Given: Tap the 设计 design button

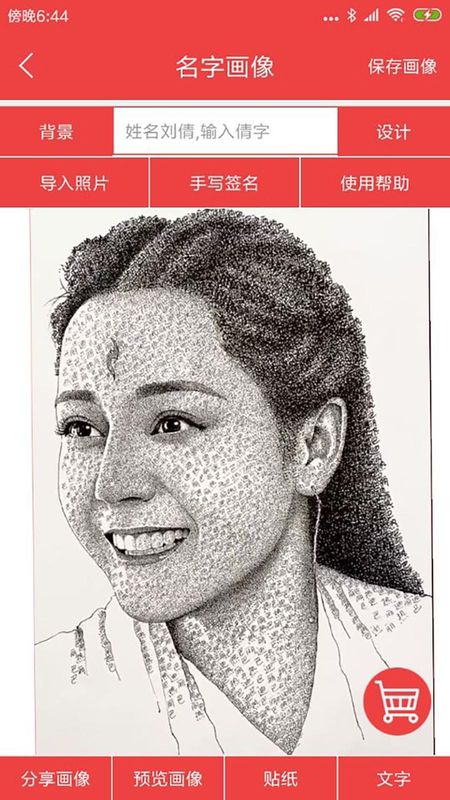Looking at the screenshot, I should 394,132.
